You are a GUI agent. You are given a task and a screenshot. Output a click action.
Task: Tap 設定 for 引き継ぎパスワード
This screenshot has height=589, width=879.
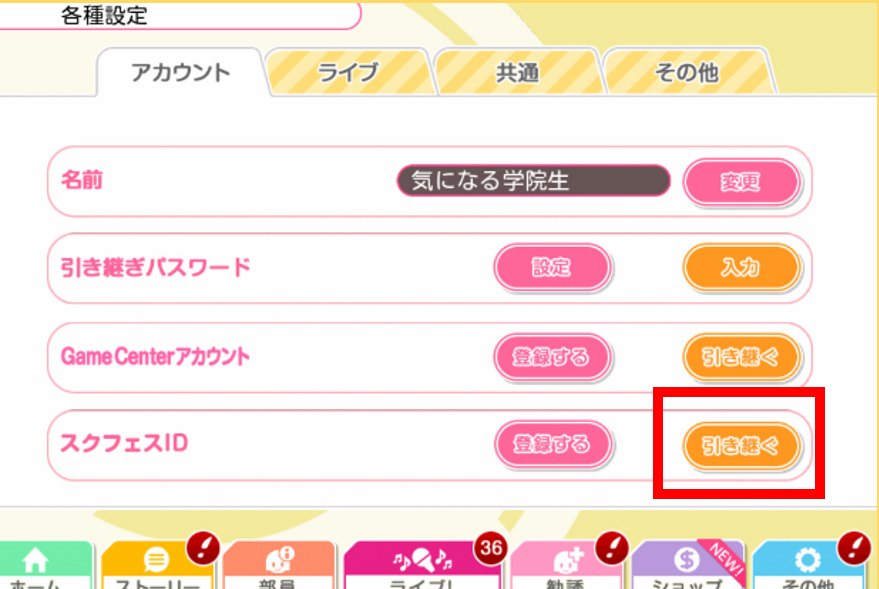pos(551,267)
